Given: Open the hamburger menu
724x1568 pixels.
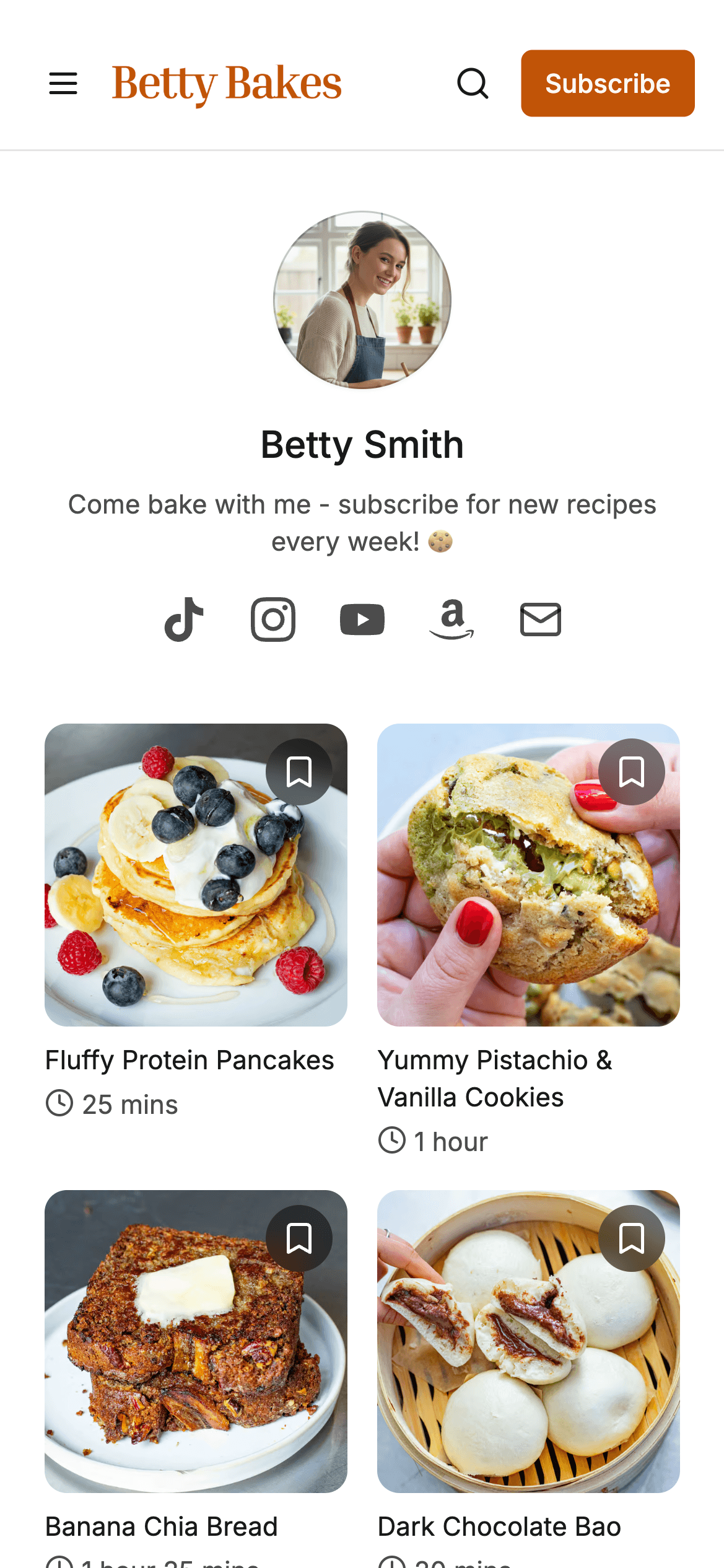Looking at the screenshot, I should point(63,84).
